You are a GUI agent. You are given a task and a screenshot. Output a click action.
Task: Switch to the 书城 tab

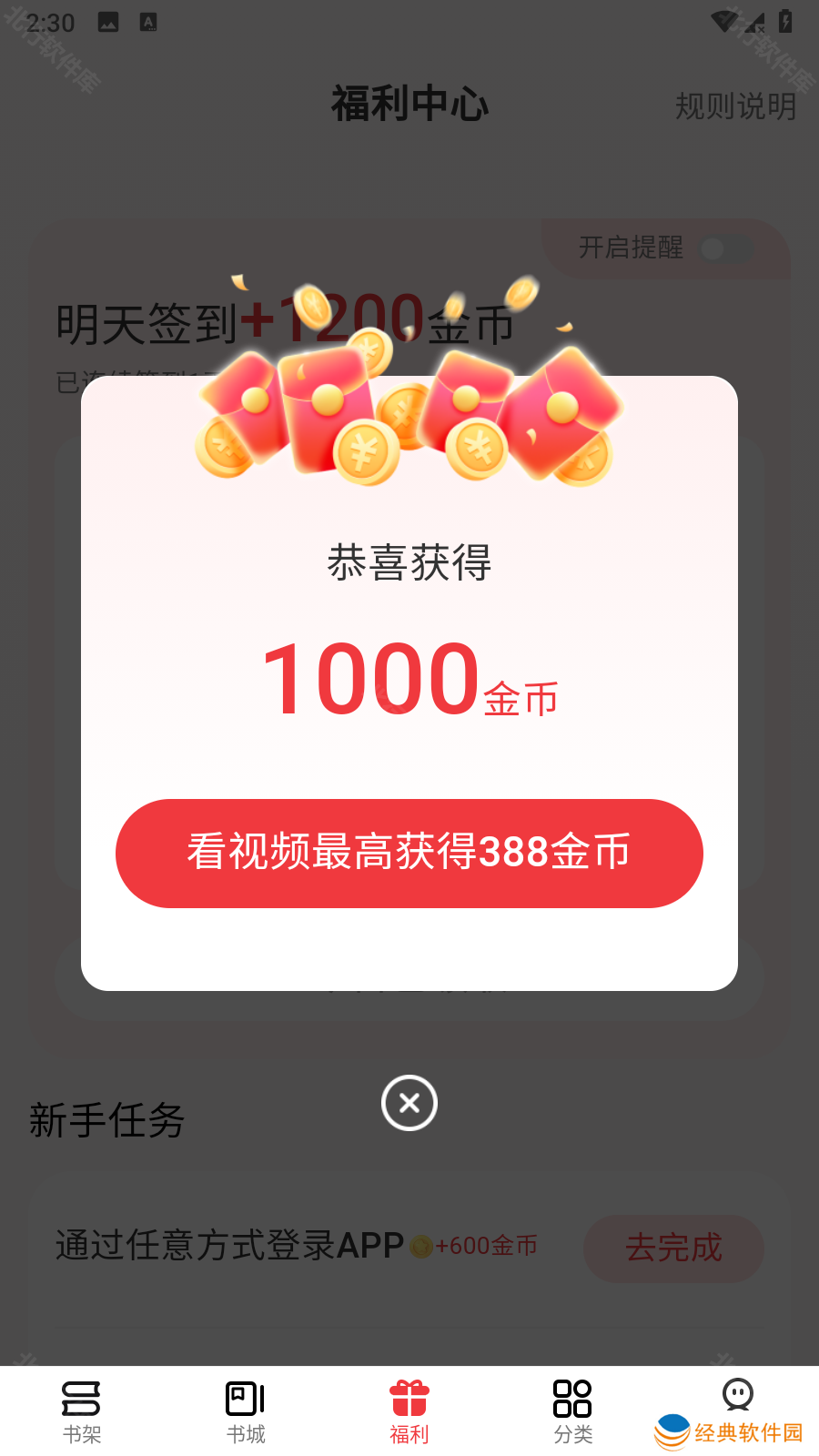pyautogui.click(x=245, y=1410)
